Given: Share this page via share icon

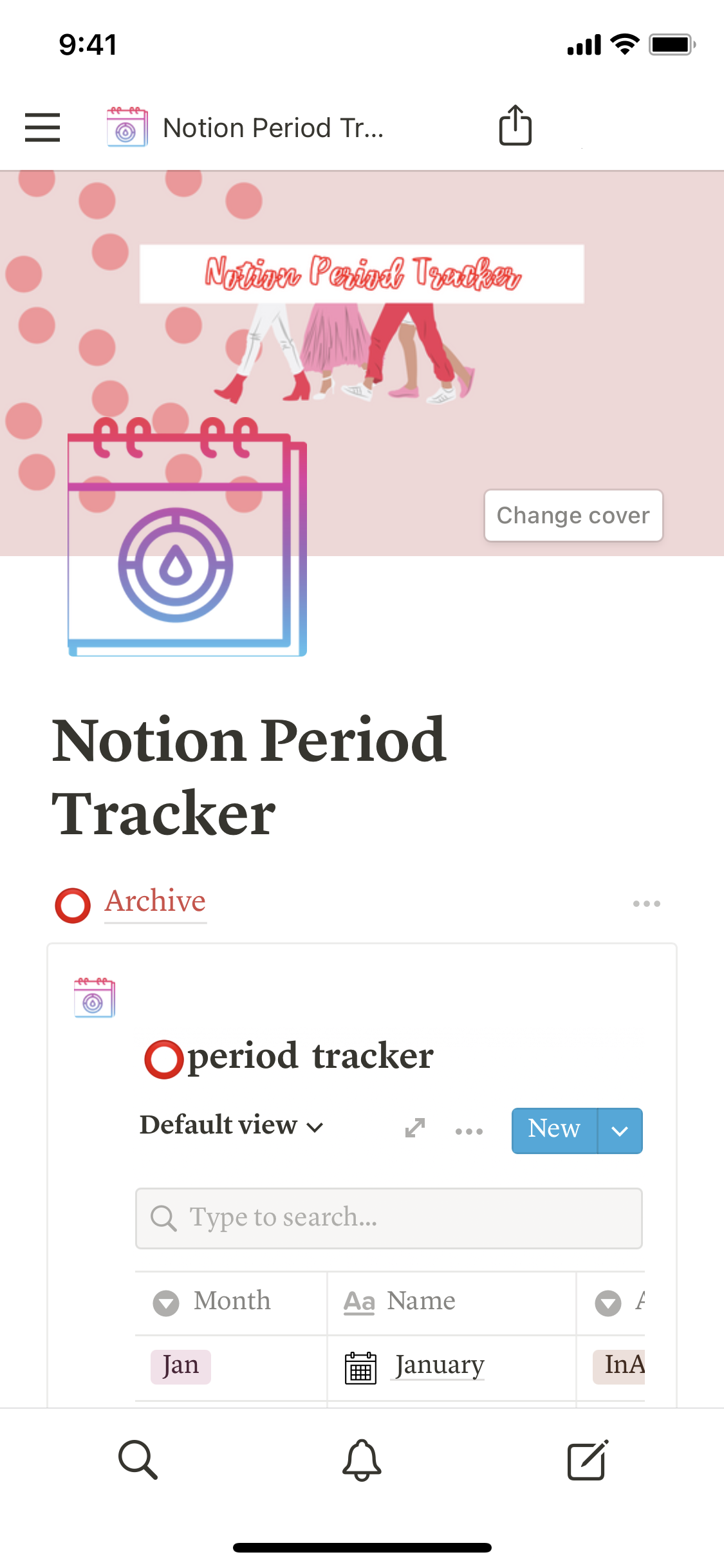Looking at the screenshot, I should coord(515,126).
